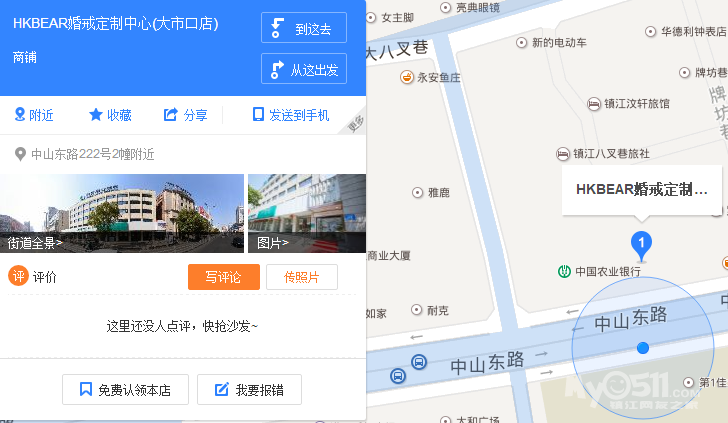Report an error via 我要报错
This screenshot has width=728, height=423.
pyautogui.click(x=249, y=390)
